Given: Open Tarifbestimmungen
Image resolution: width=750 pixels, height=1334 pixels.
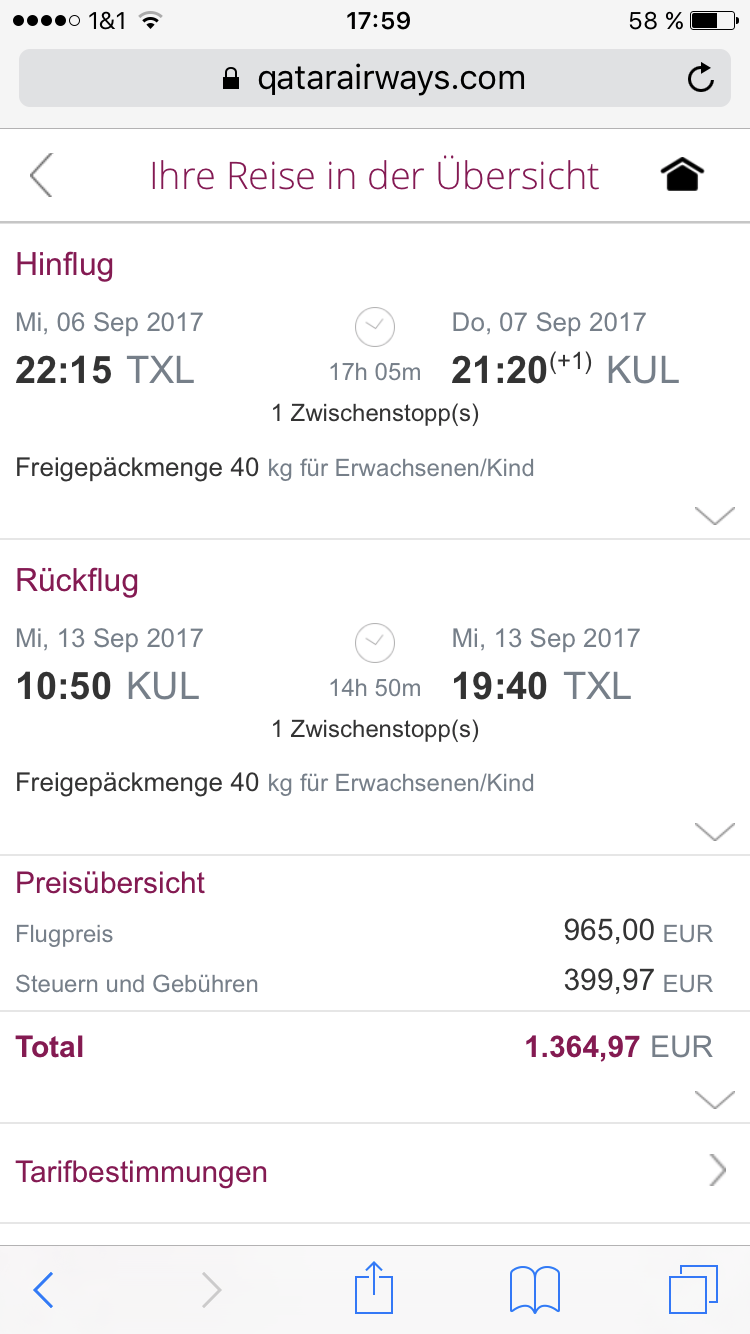Looking at the screenshot, I should (375, 1172).
